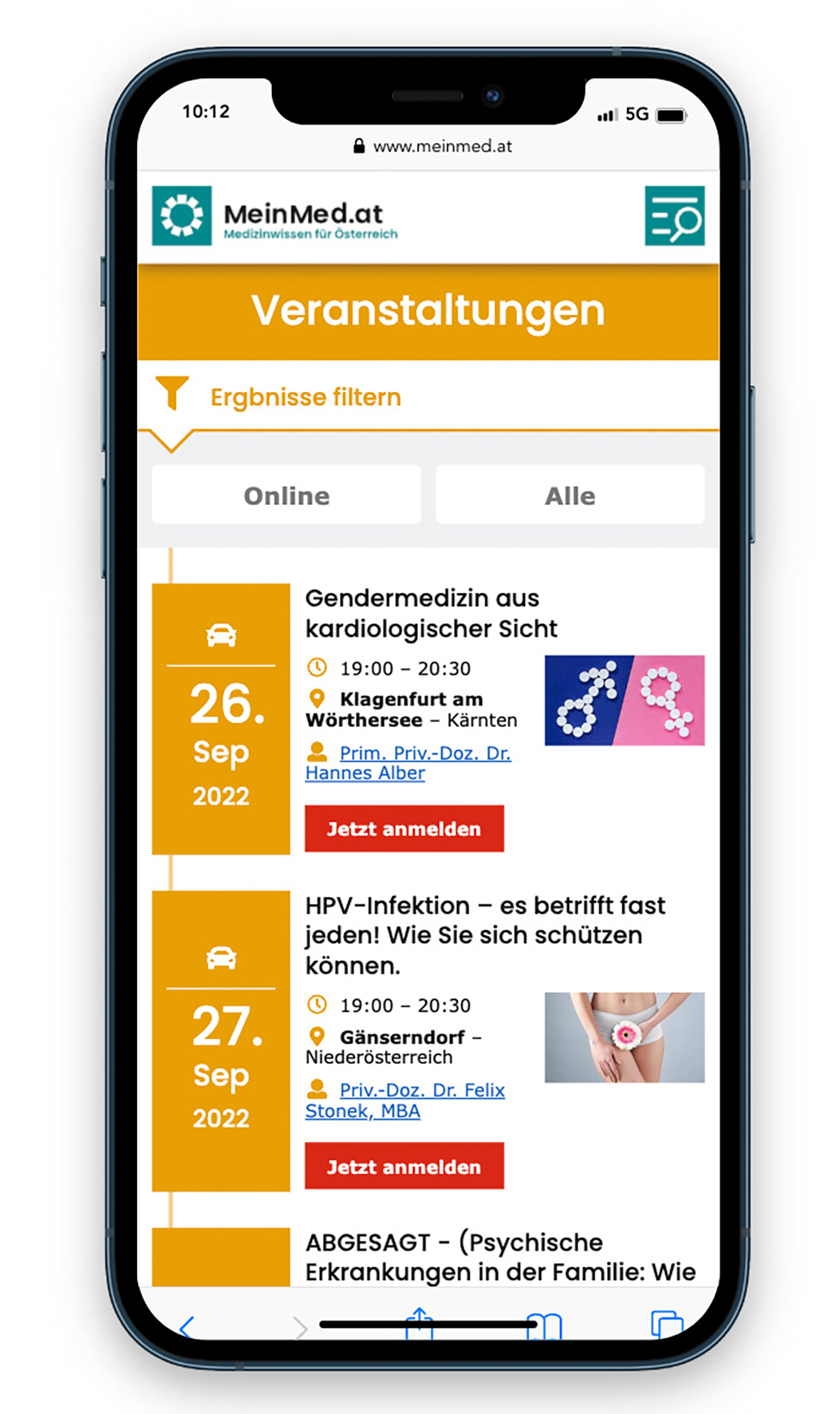Tap Jetzt anmelden for the HPV-Infektion event
The image size is (840, 1414).
pos(404,1166)
